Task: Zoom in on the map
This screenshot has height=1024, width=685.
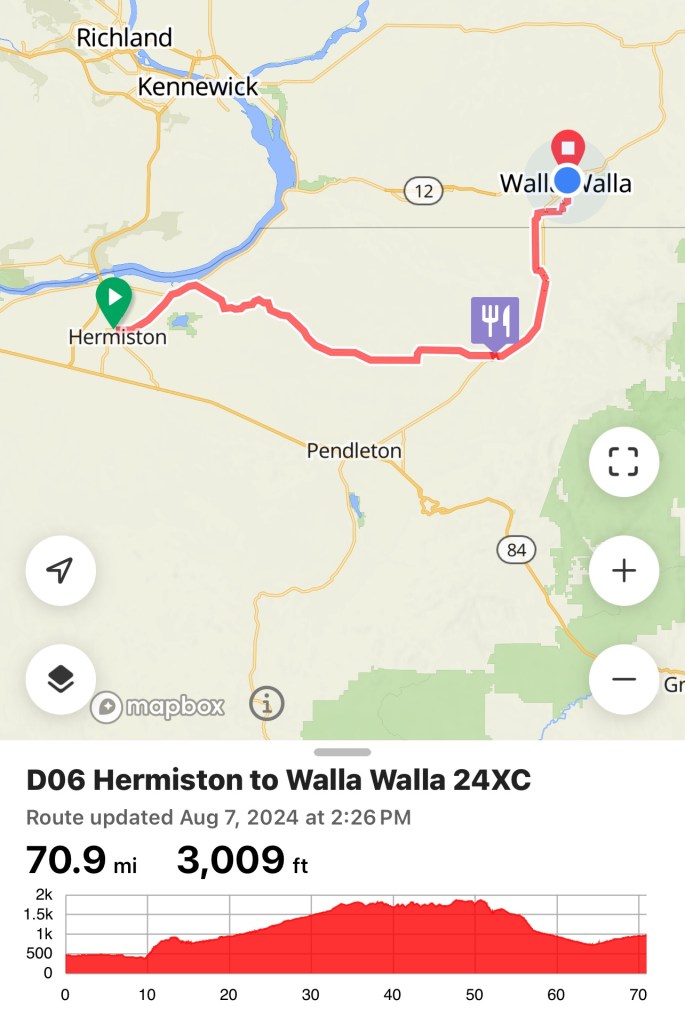Action: tap(623, 571)
